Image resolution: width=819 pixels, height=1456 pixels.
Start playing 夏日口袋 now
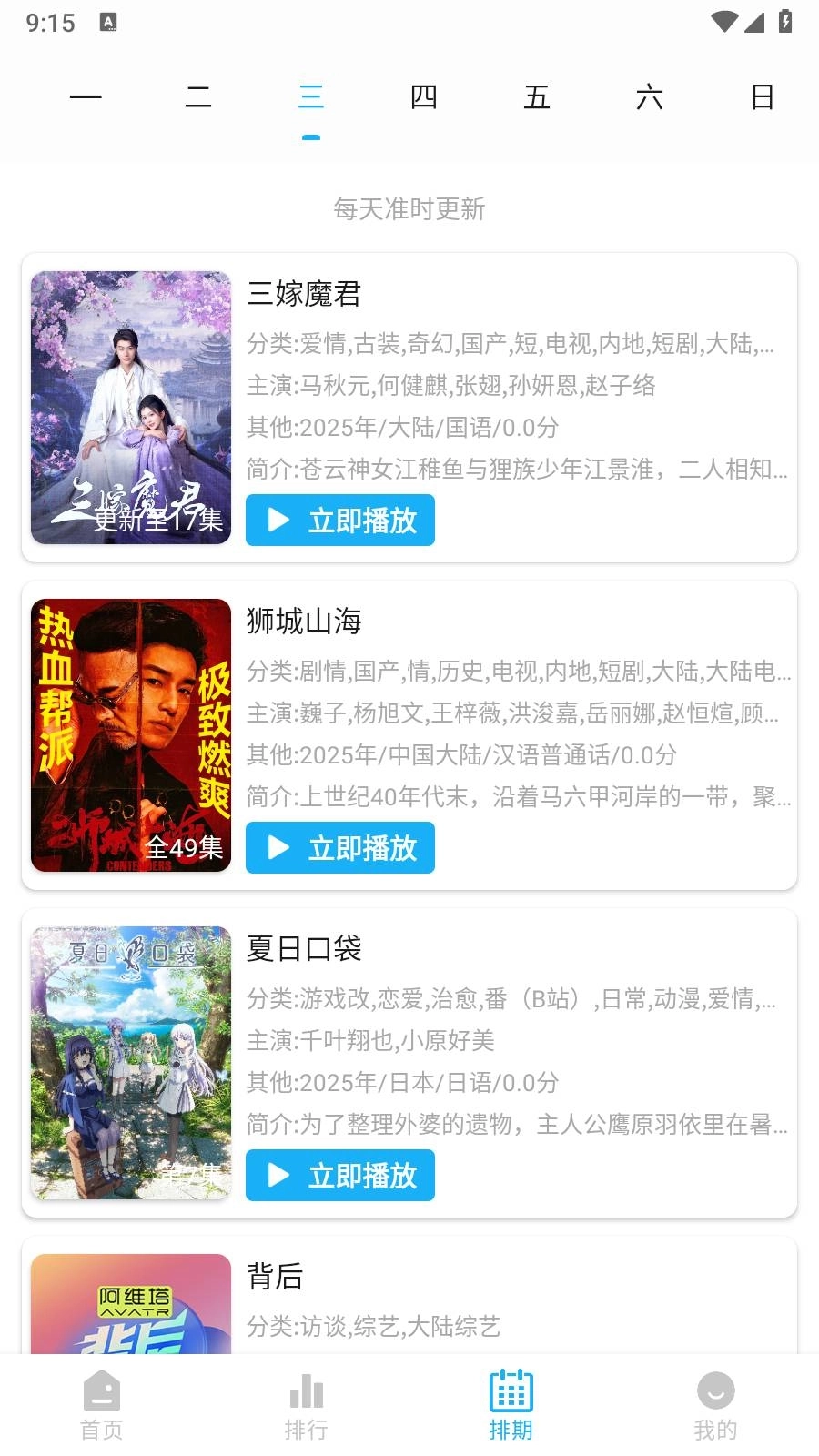point(340,1176)
